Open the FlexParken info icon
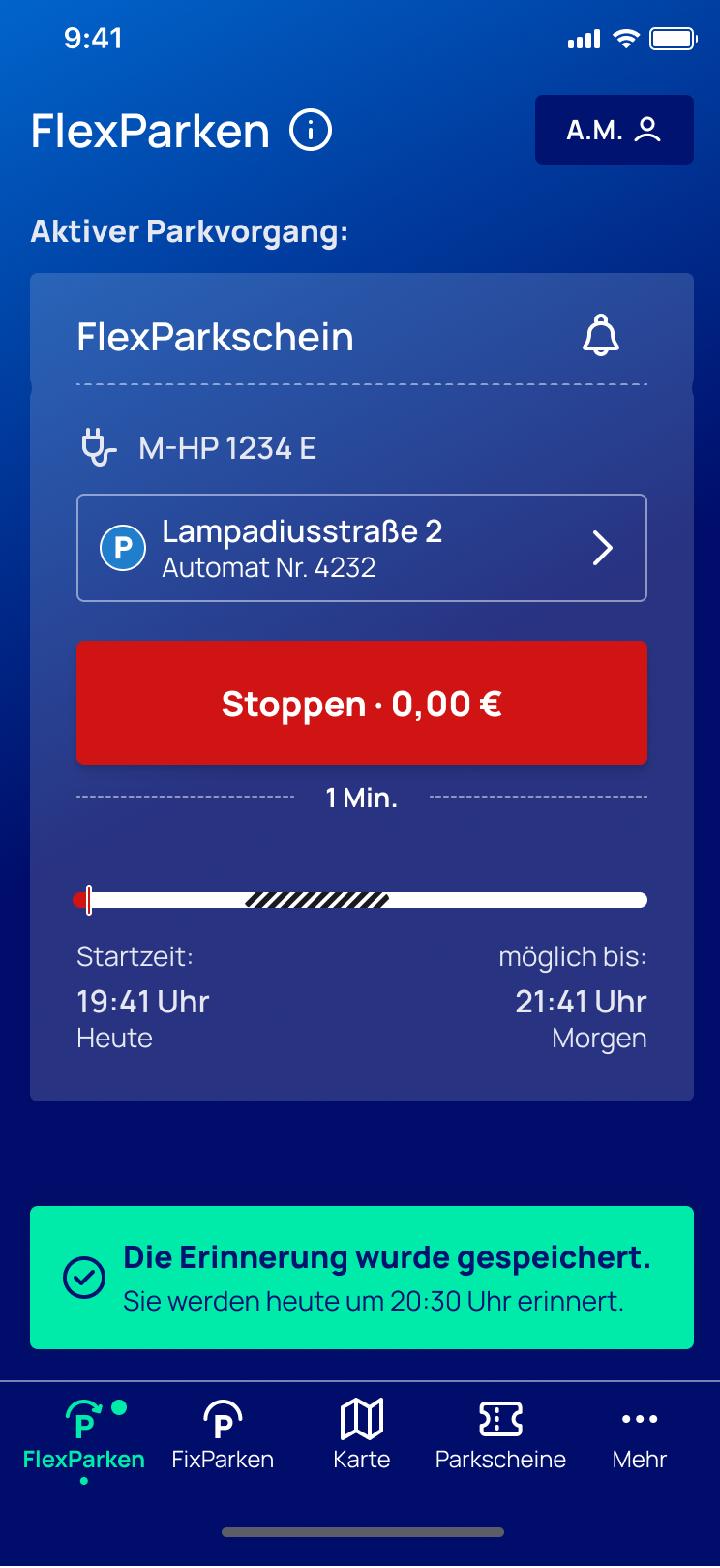 [311, 130]
